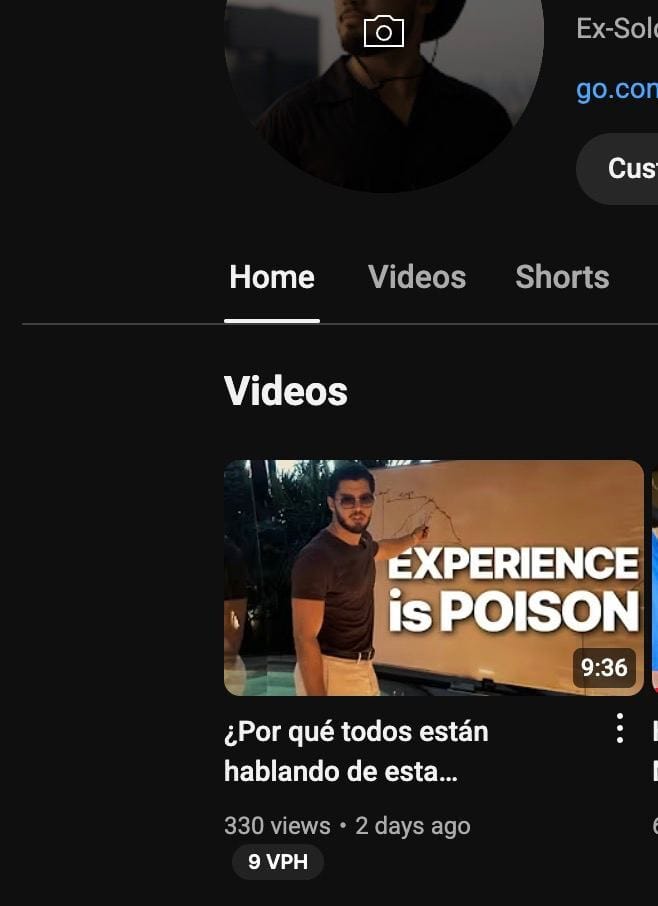Open the channel link in the description
This screenshot has height=906, width=658.
click(x=616, y=89)
